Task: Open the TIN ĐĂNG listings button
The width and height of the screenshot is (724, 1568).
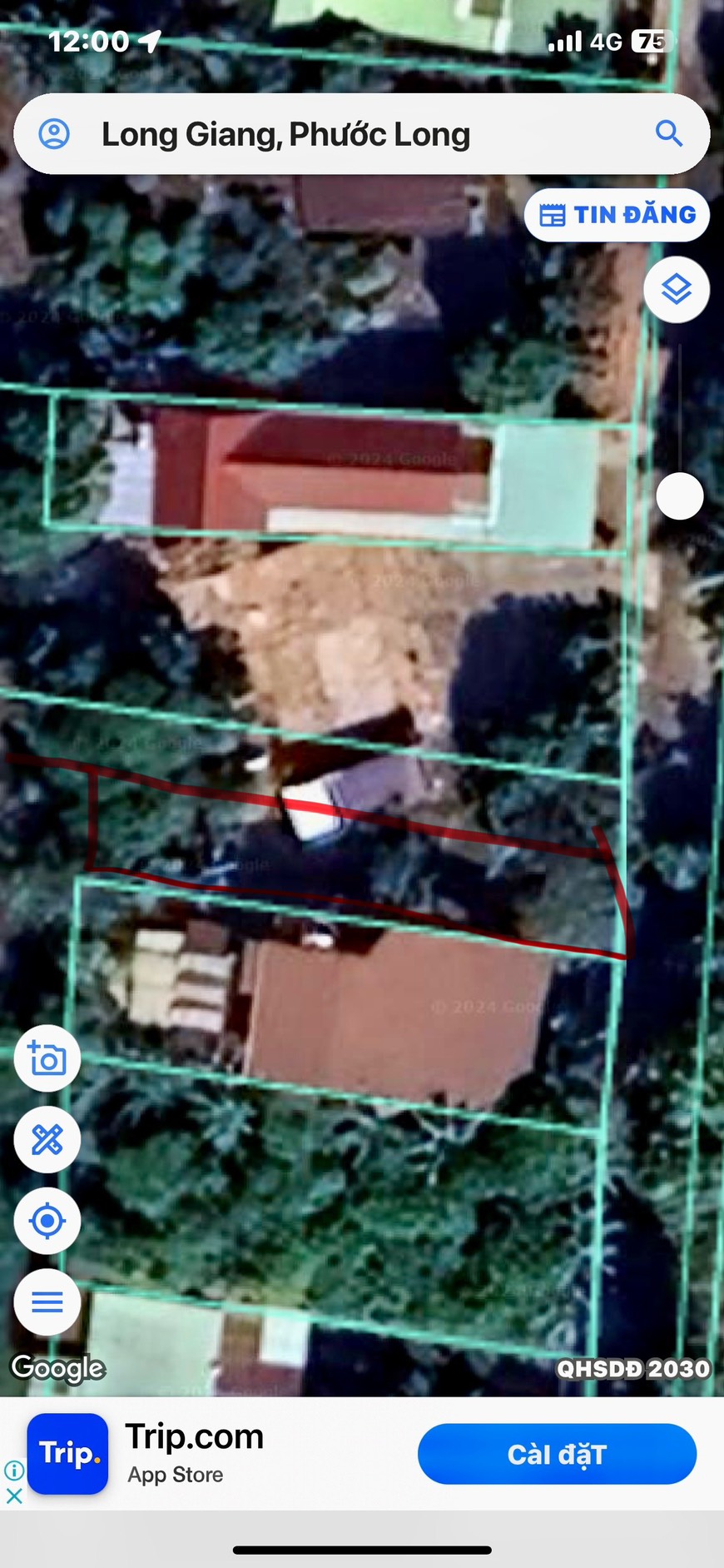Action: 617,215
